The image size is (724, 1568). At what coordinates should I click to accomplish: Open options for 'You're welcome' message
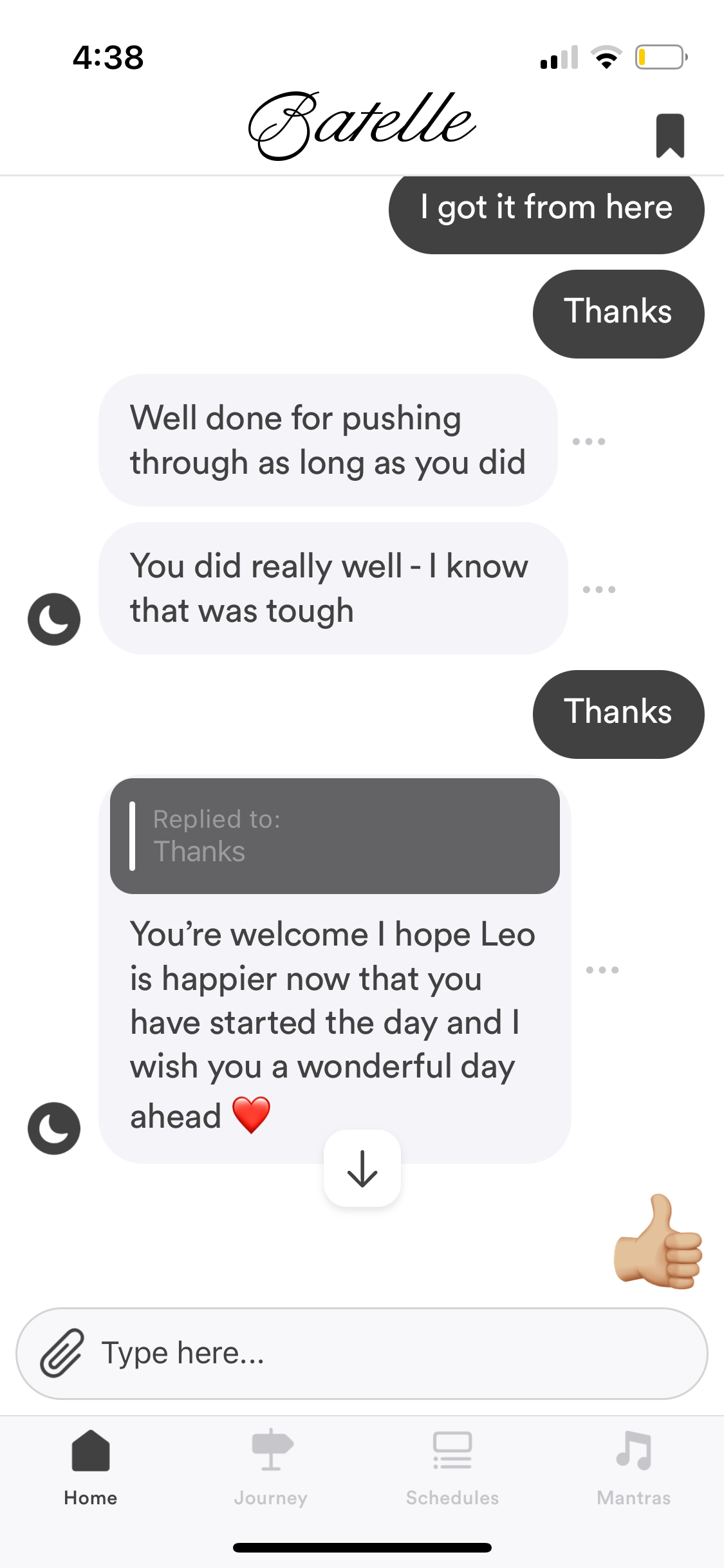(602, 970)
